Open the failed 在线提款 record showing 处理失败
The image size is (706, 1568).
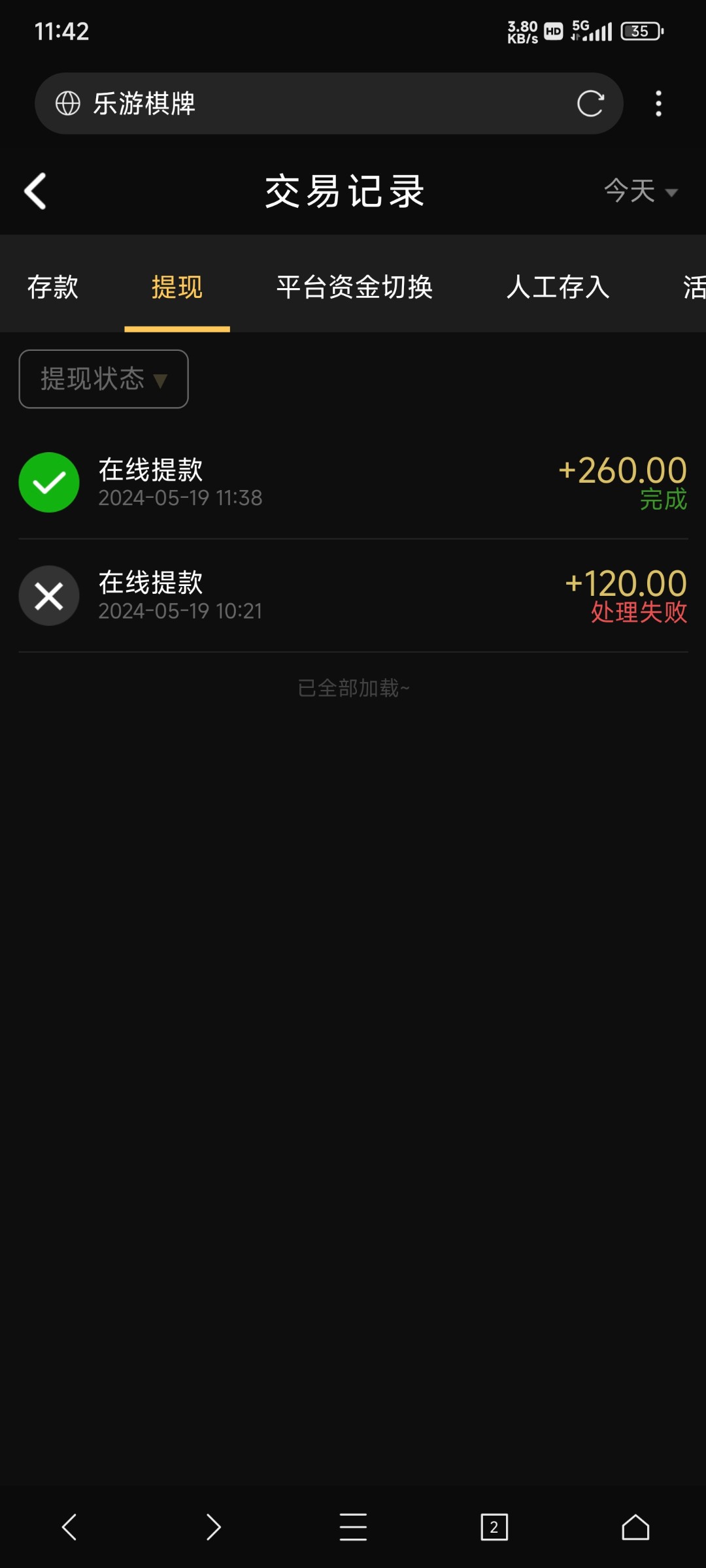(x=353, y=595)
